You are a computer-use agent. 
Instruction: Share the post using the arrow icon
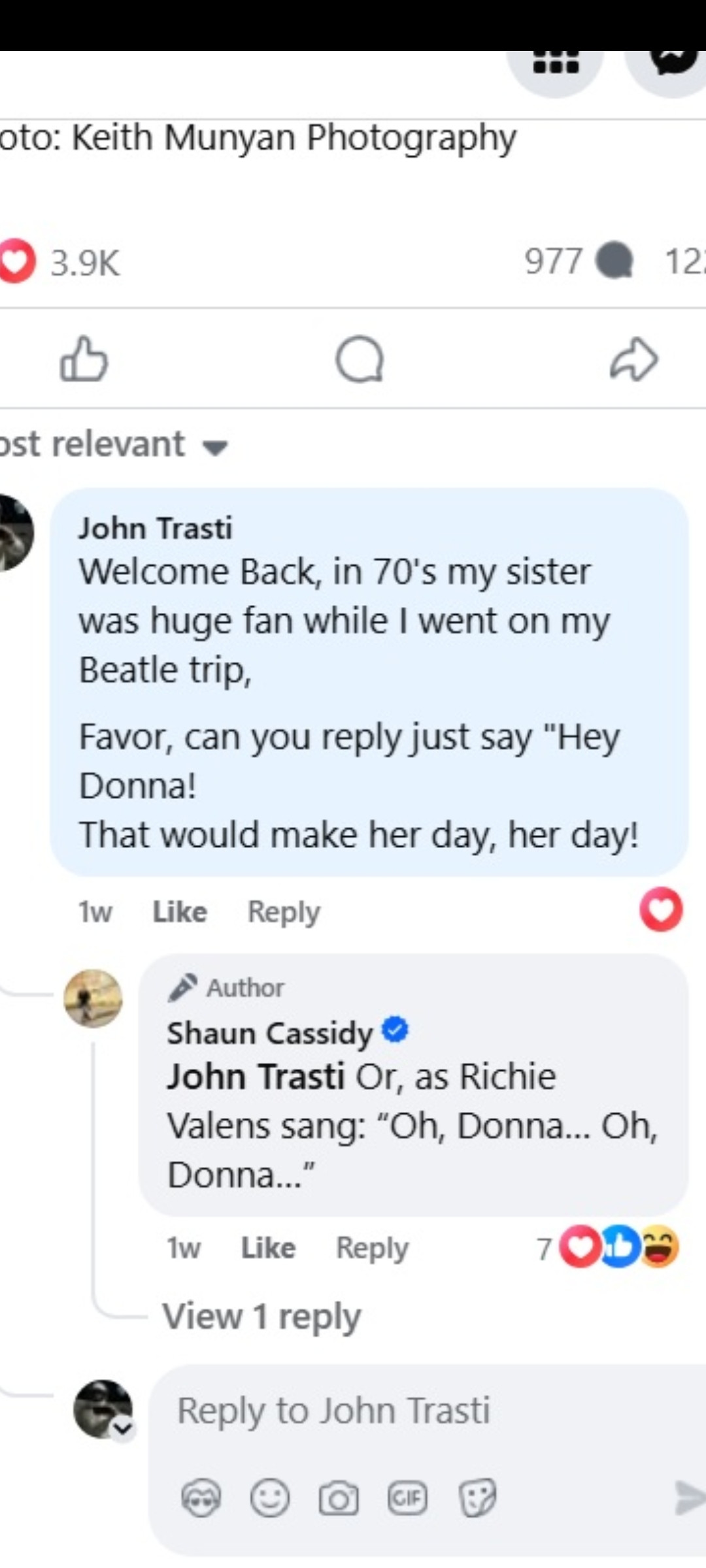(633, 359)
